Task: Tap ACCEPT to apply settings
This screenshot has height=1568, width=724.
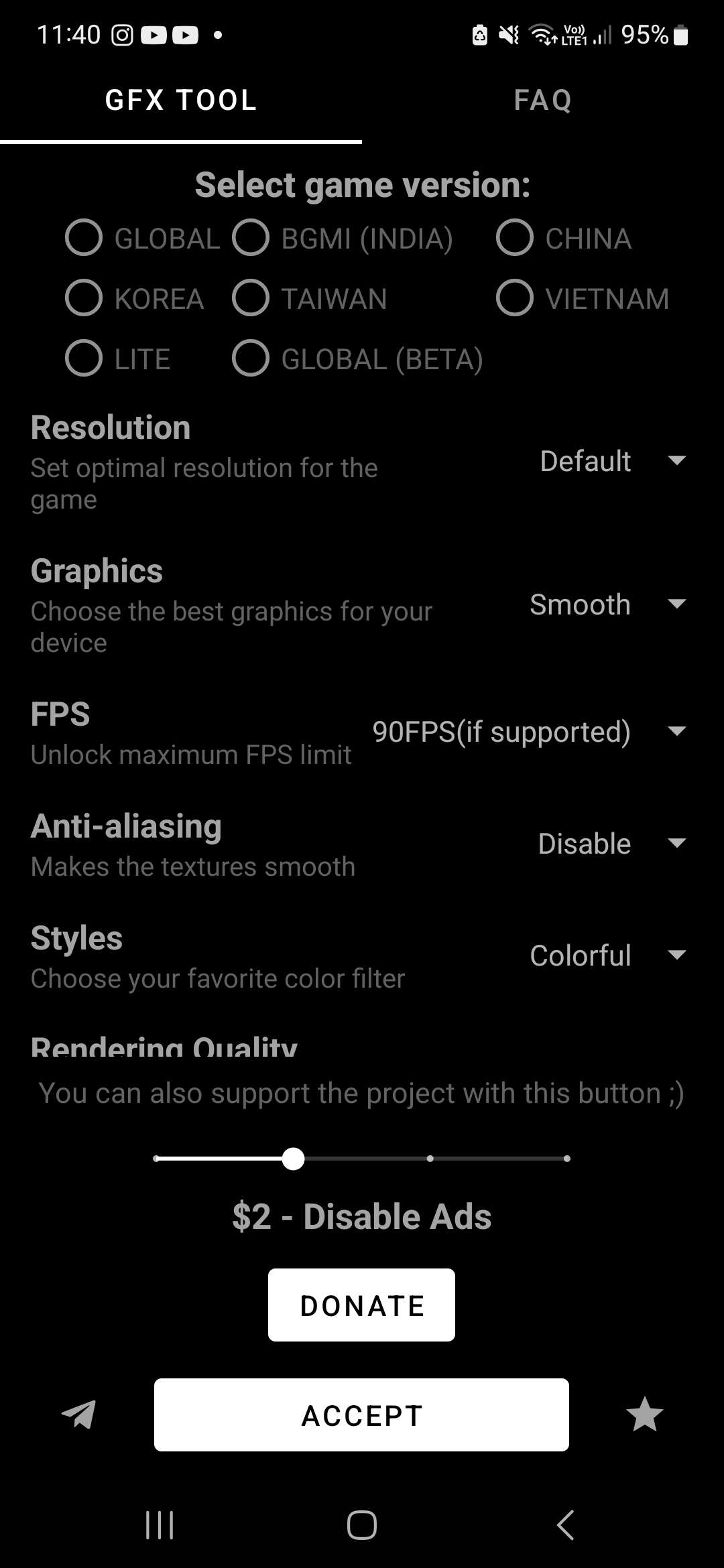Action: click(361, 1415)
